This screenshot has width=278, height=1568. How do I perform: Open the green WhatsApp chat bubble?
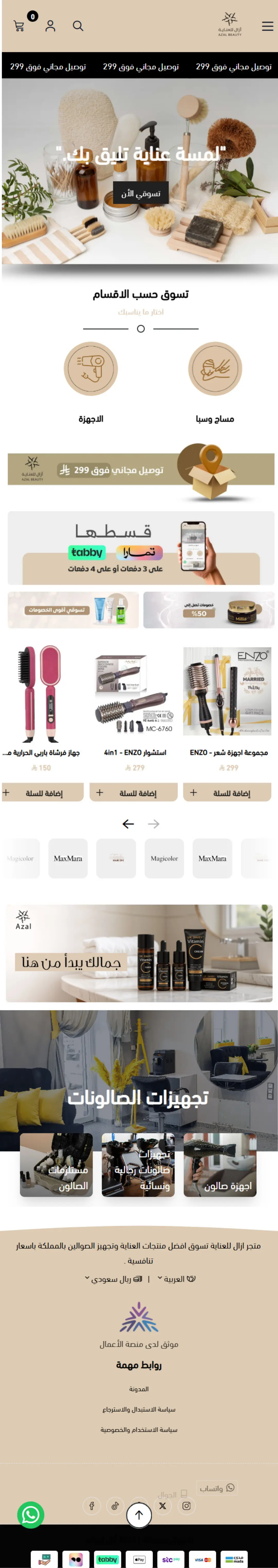coord(30,1514)
